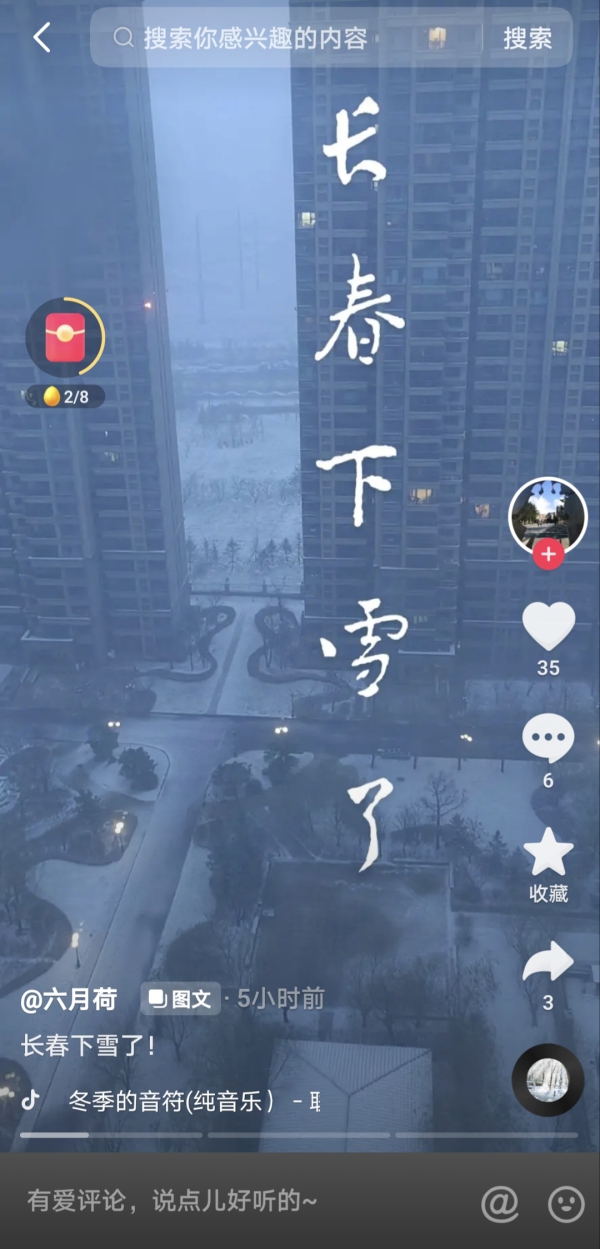Share this post via the arrow

[x=548, y=963]
